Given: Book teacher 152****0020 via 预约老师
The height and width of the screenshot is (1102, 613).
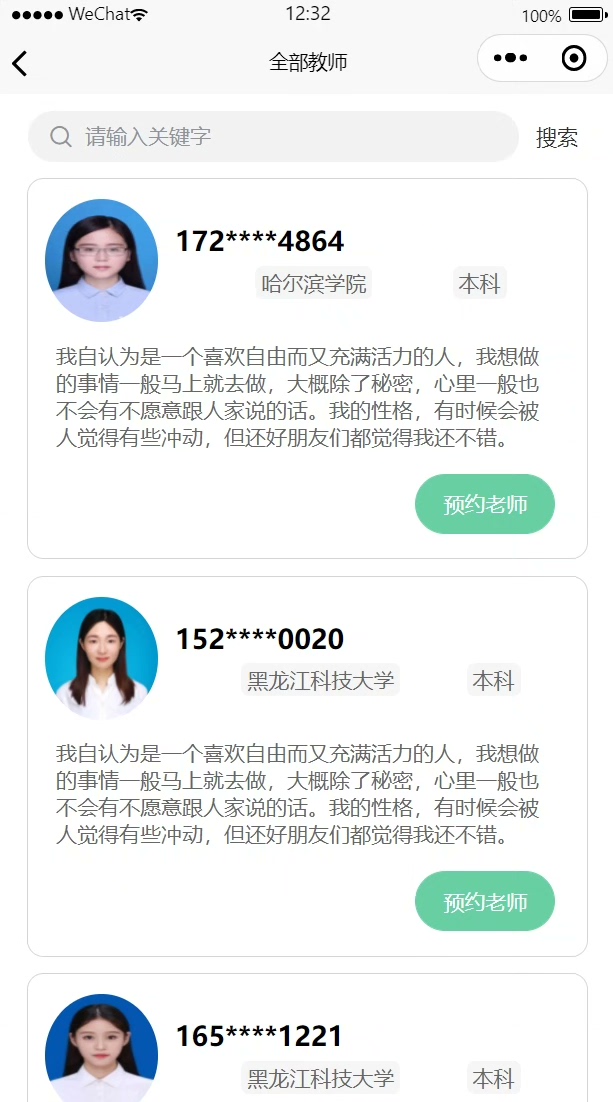Looking at the screenshot, I should point(485,902).
